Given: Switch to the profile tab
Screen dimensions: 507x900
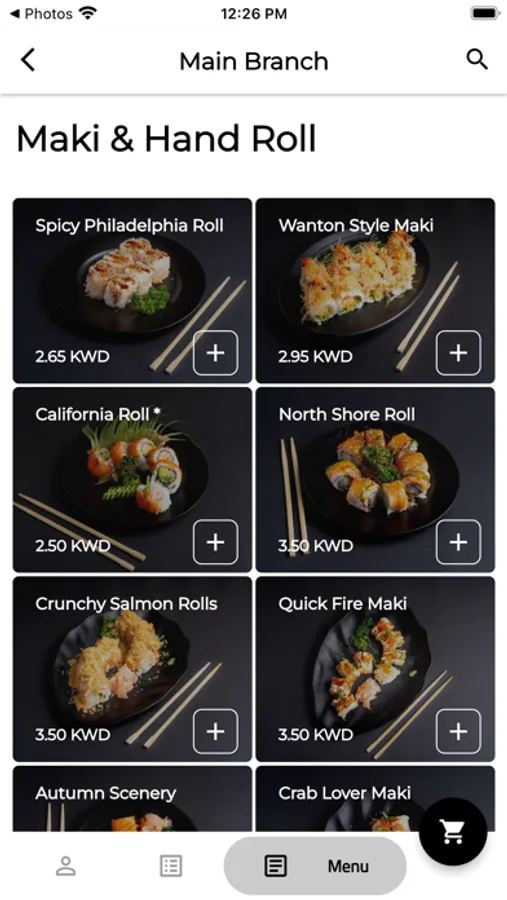Looking at the screenshot, I should click(65, 866).
